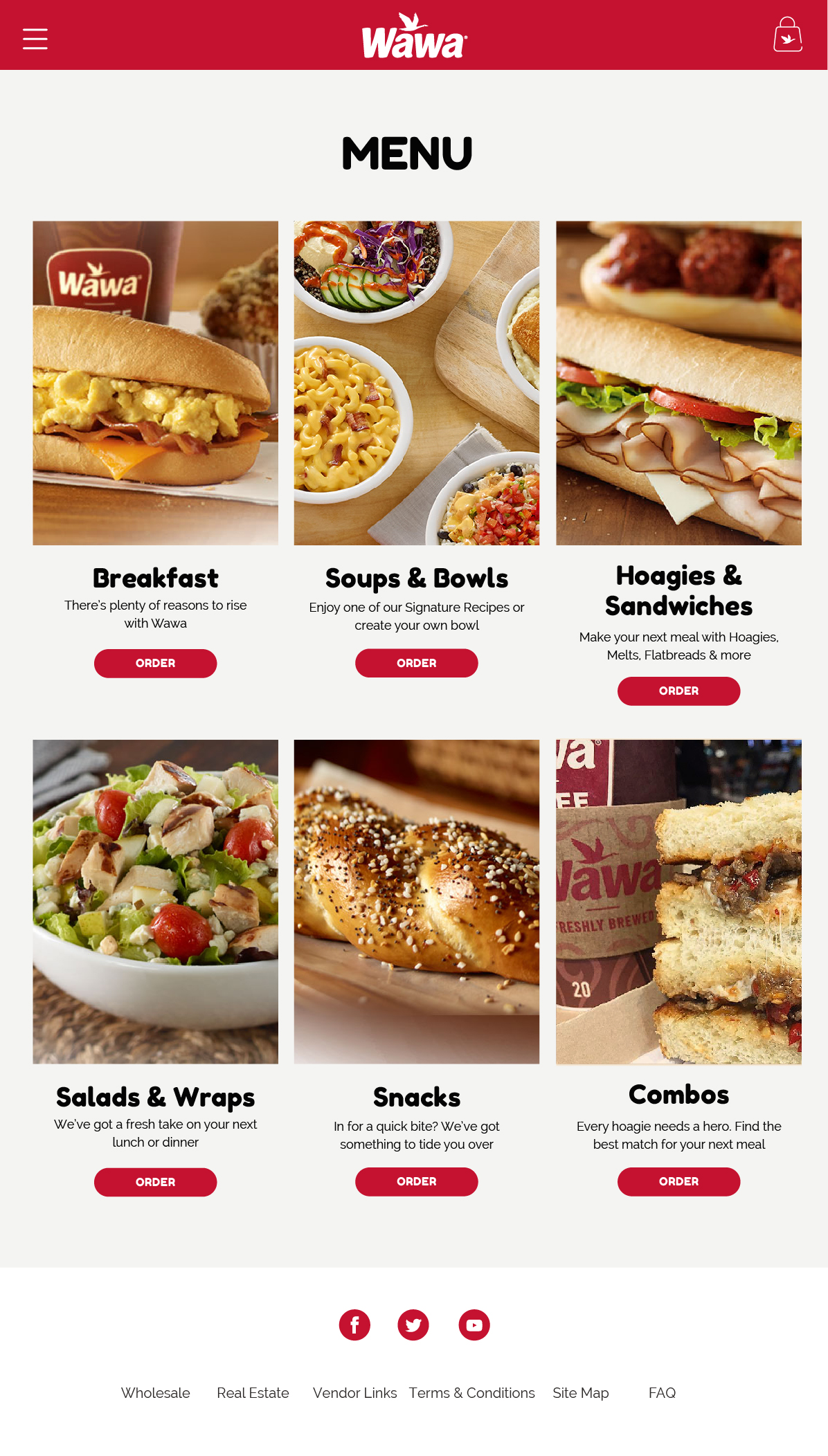Go to Wawa's YouTube channel
The image size is (828, 1456).
474,1325
